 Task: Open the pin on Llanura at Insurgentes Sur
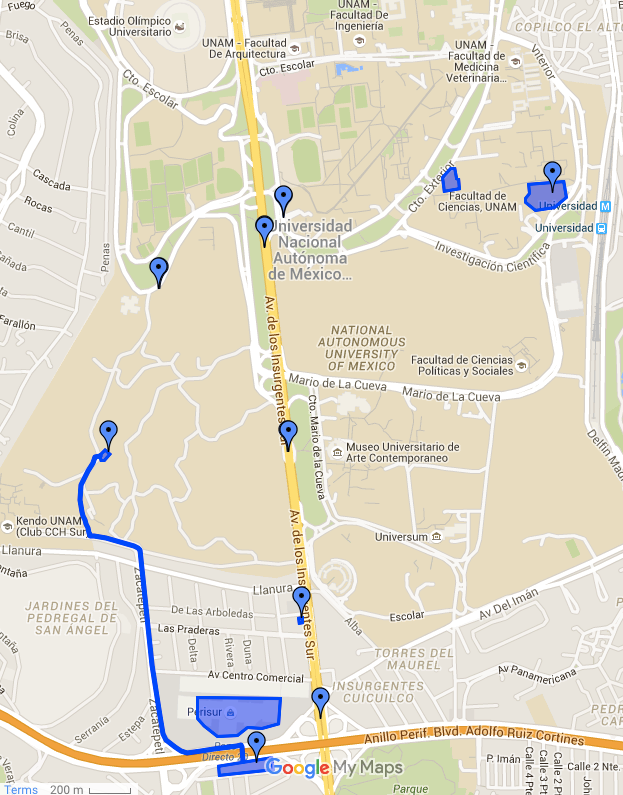click(x=301, y=600)
